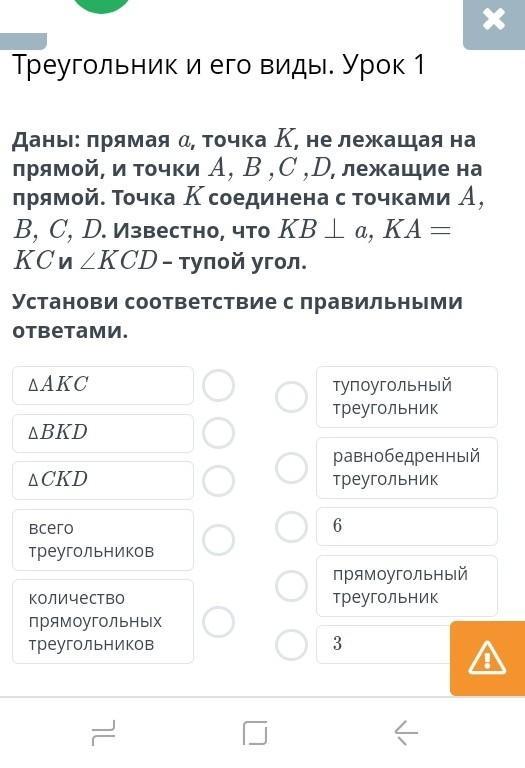The width and height of the screenshot is (525, 768).
Task: Go home via the navigation bar
Action: click(x=255, y=733)
